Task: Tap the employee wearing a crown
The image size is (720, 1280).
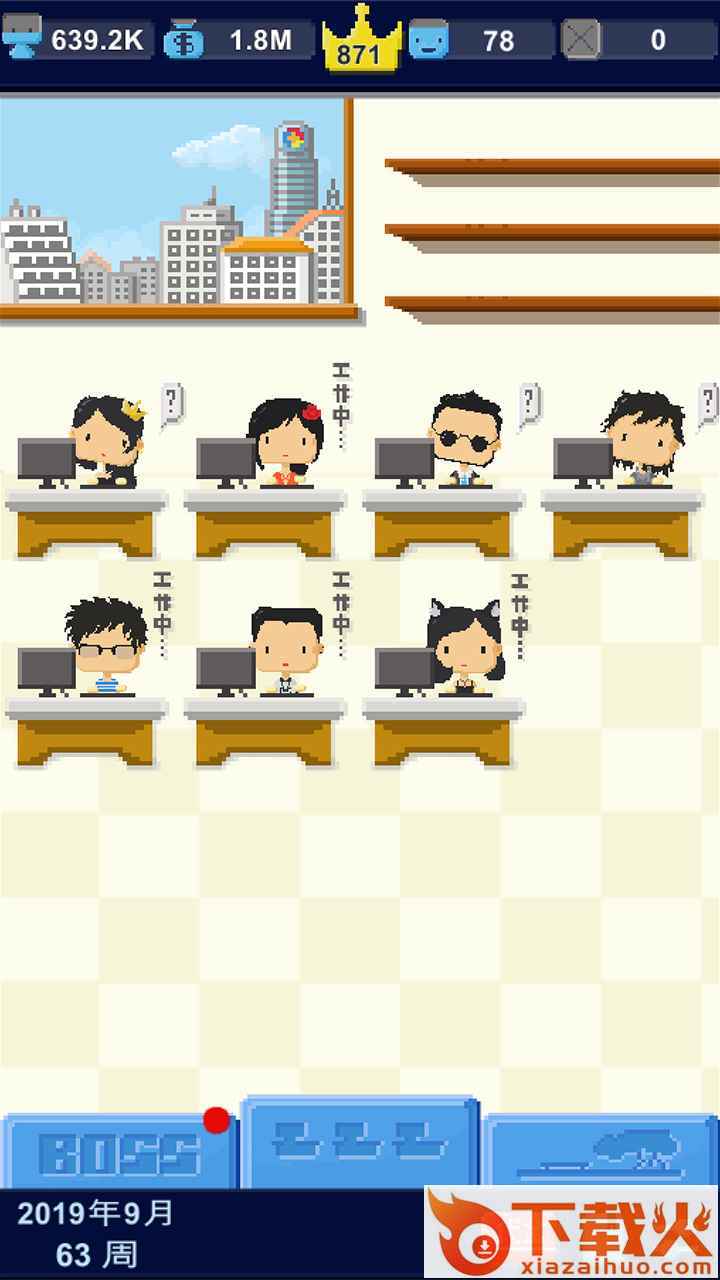Action: point(107,442)
